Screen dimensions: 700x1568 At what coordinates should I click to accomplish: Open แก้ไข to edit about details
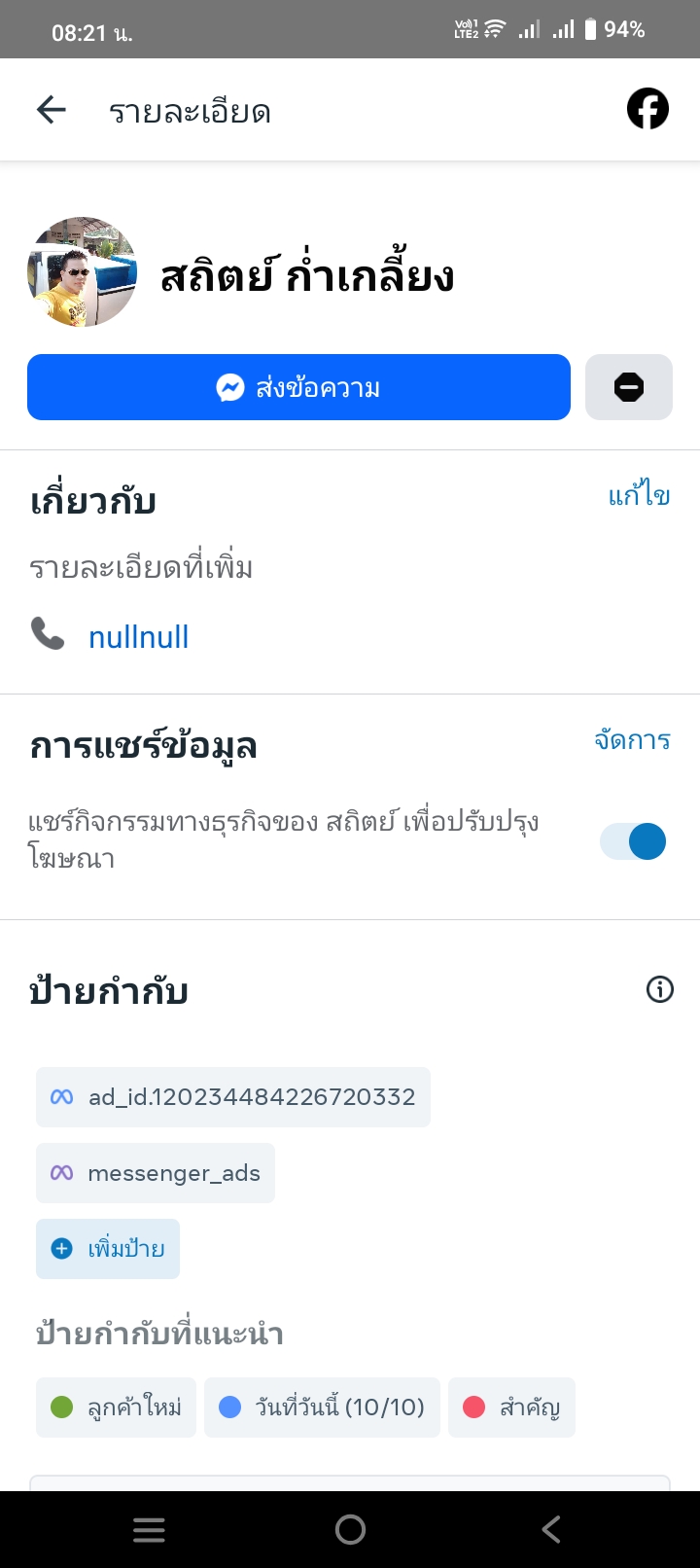(x=639, y=495)
